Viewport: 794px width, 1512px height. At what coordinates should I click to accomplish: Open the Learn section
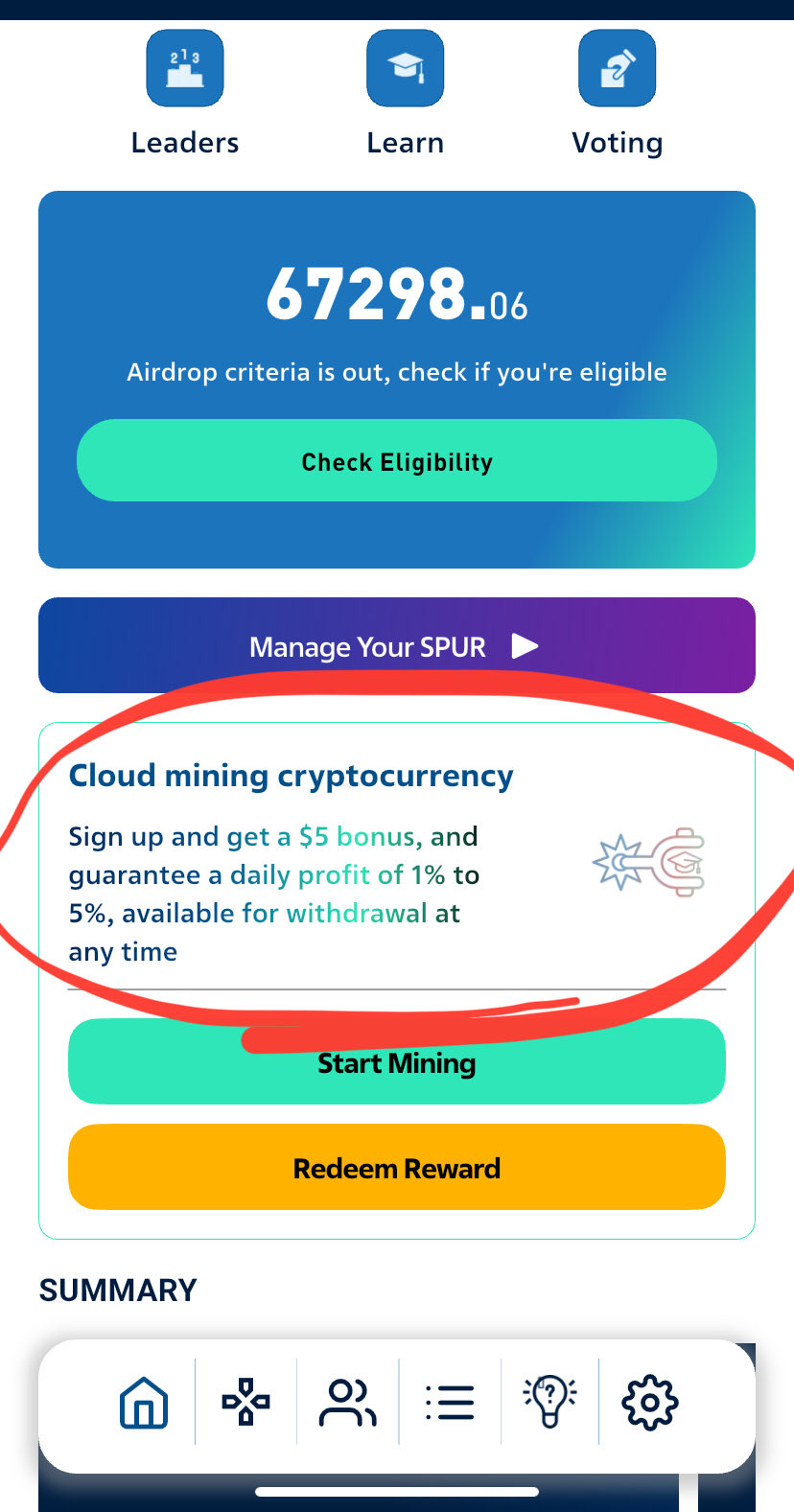405,69
